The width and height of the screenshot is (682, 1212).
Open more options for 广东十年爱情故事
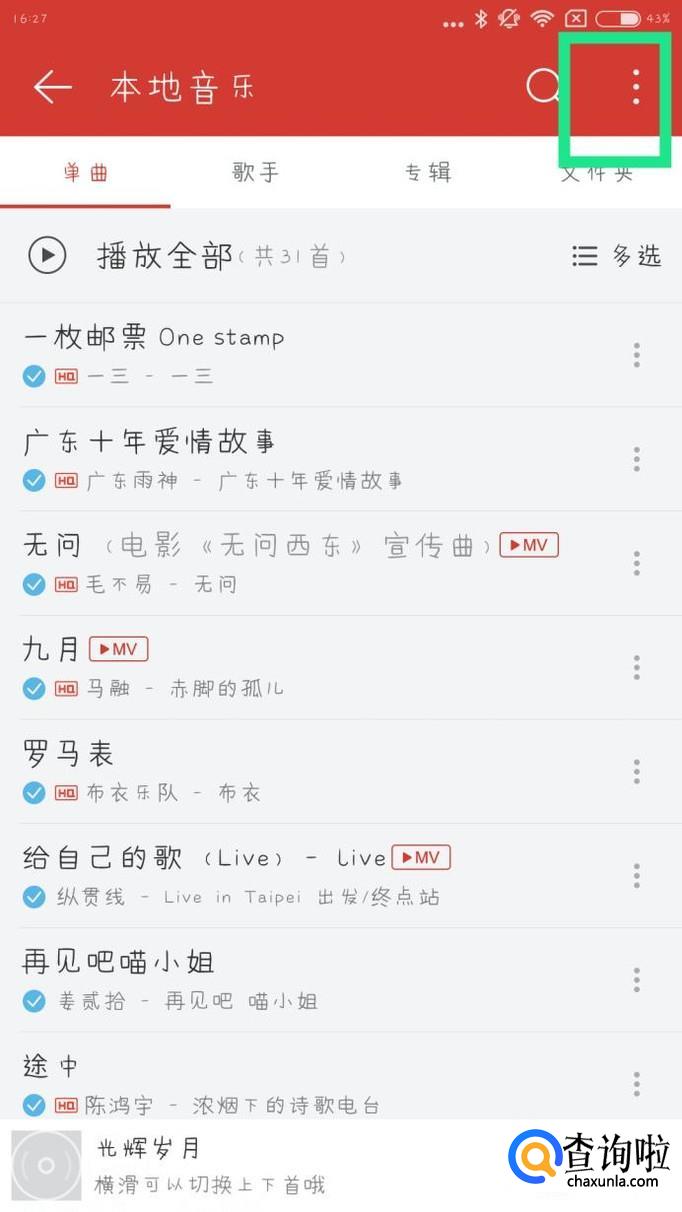(636, 460)
